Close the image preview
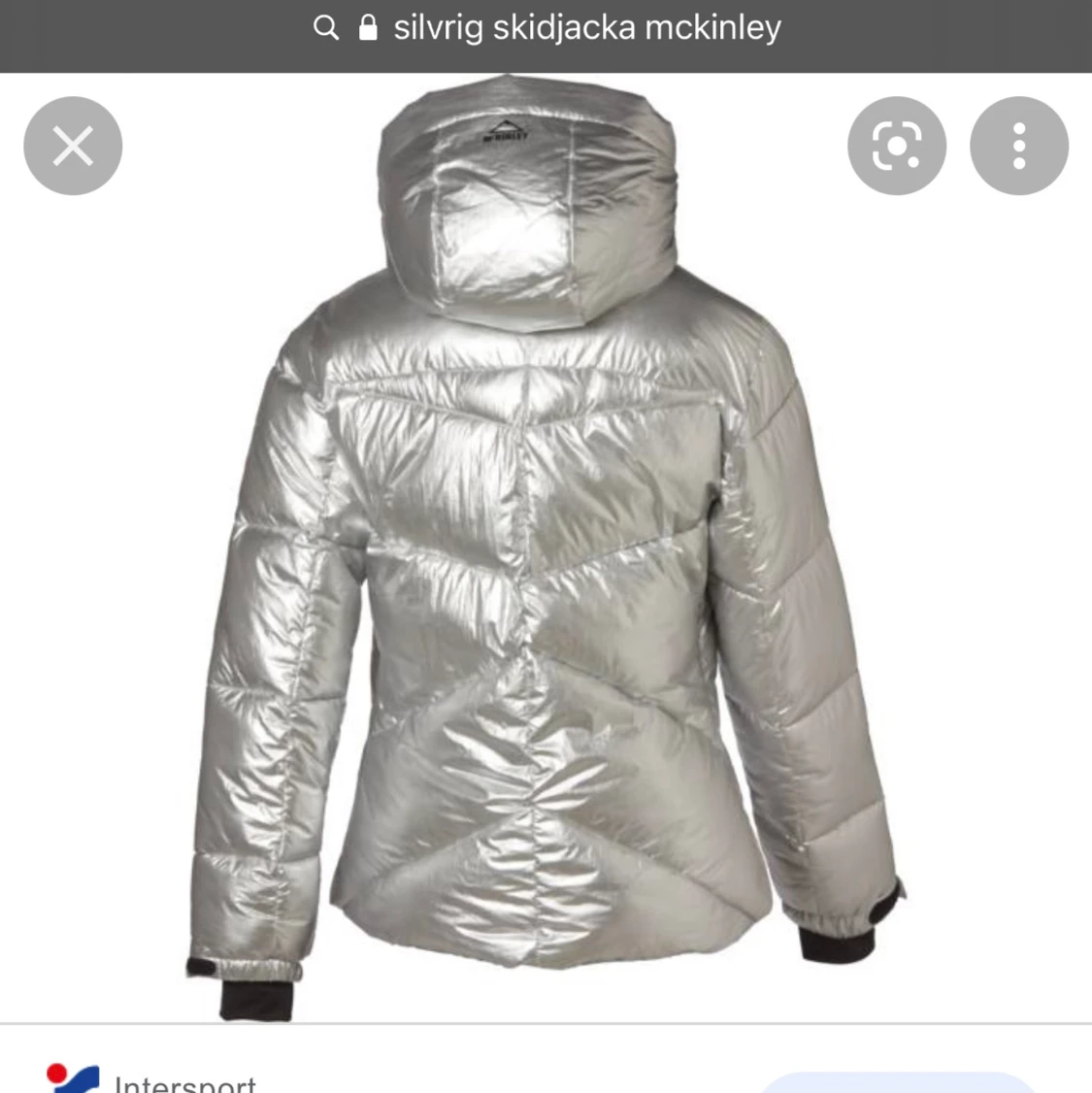The height and width of the screenshot is (1093, 1092). coord(73,146)
